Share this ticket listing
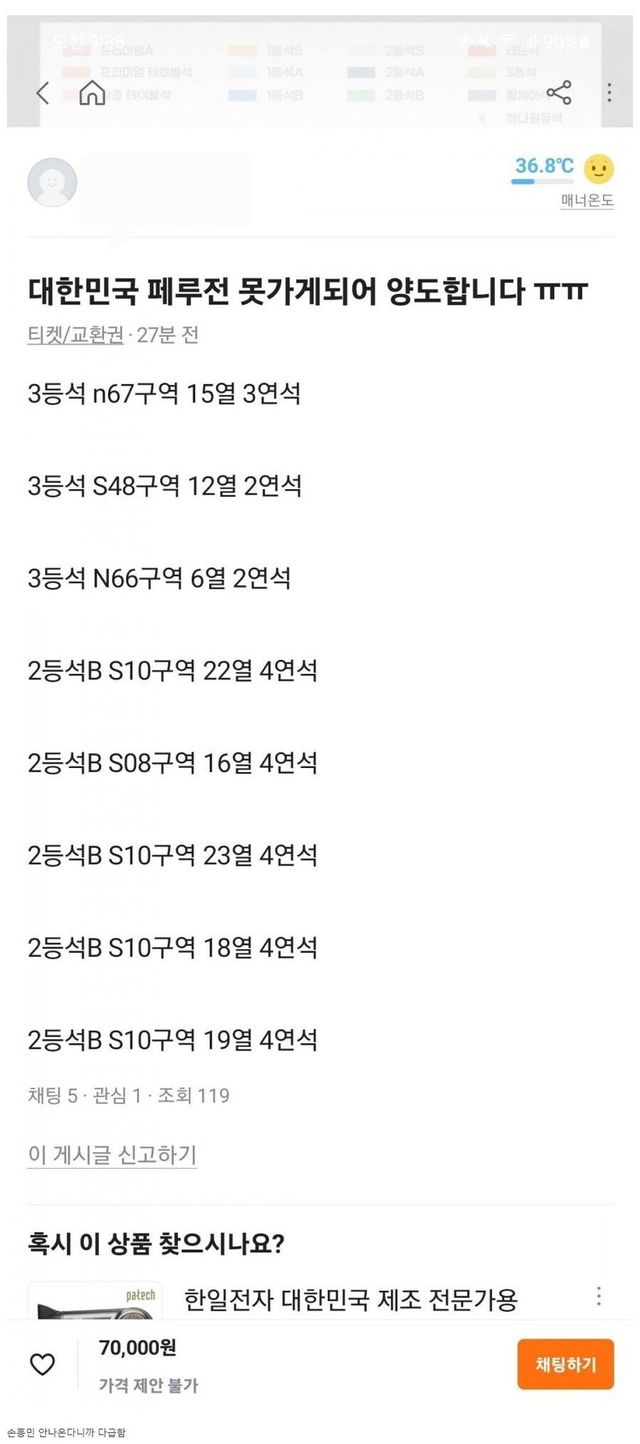 pos(559,93)
